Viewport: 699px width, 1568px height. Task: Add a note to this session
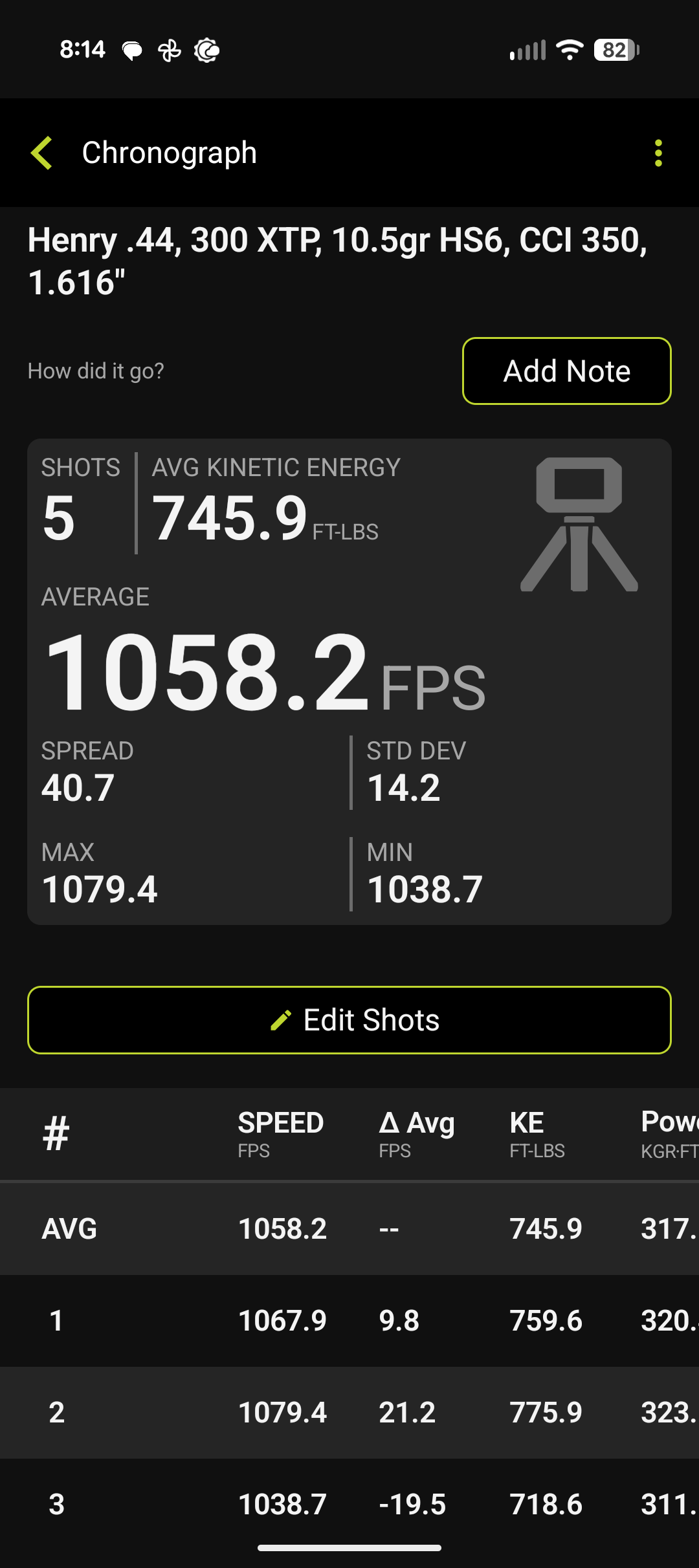pyautogui.click(x=566, y=371)
